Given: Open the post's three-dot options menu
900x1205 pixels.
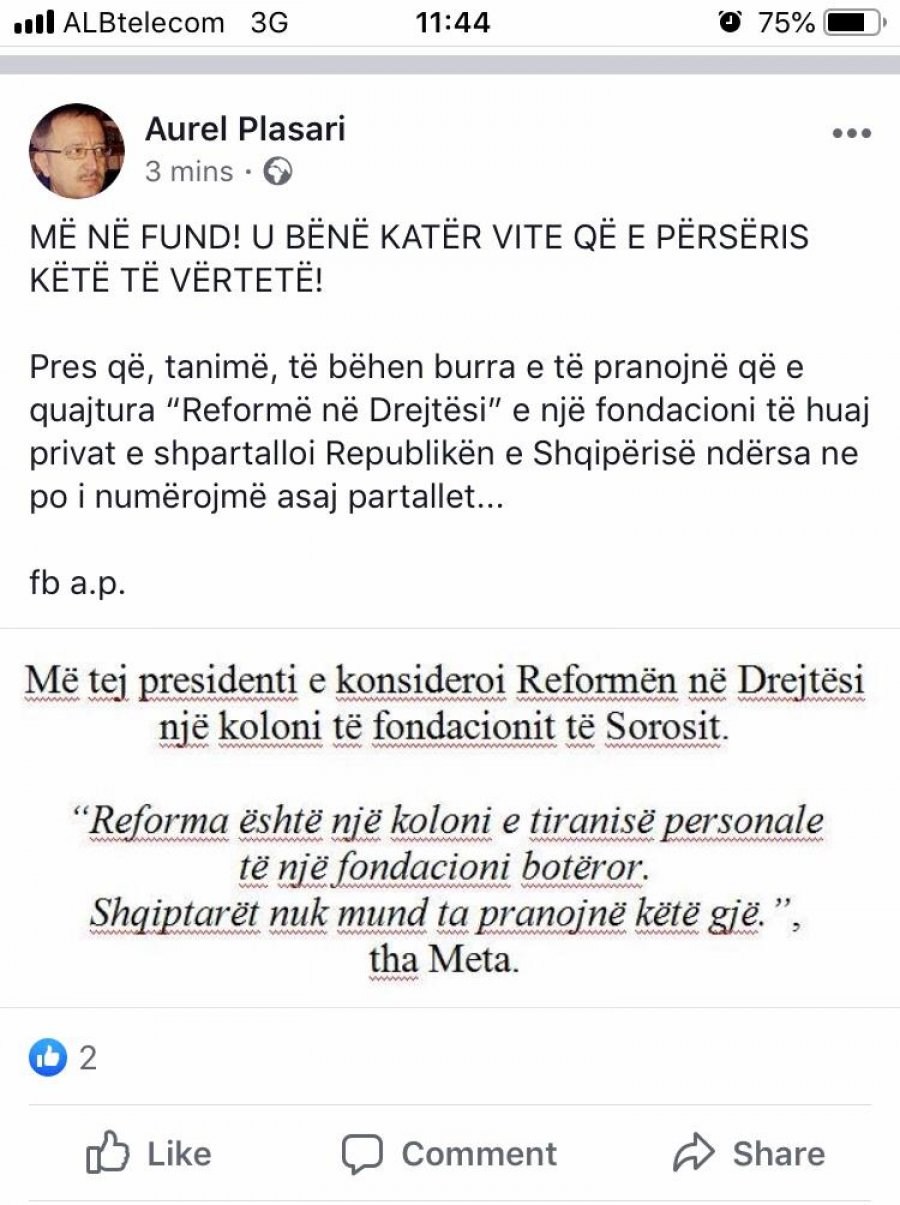Looking at the screenshot, I should [851, 134].
